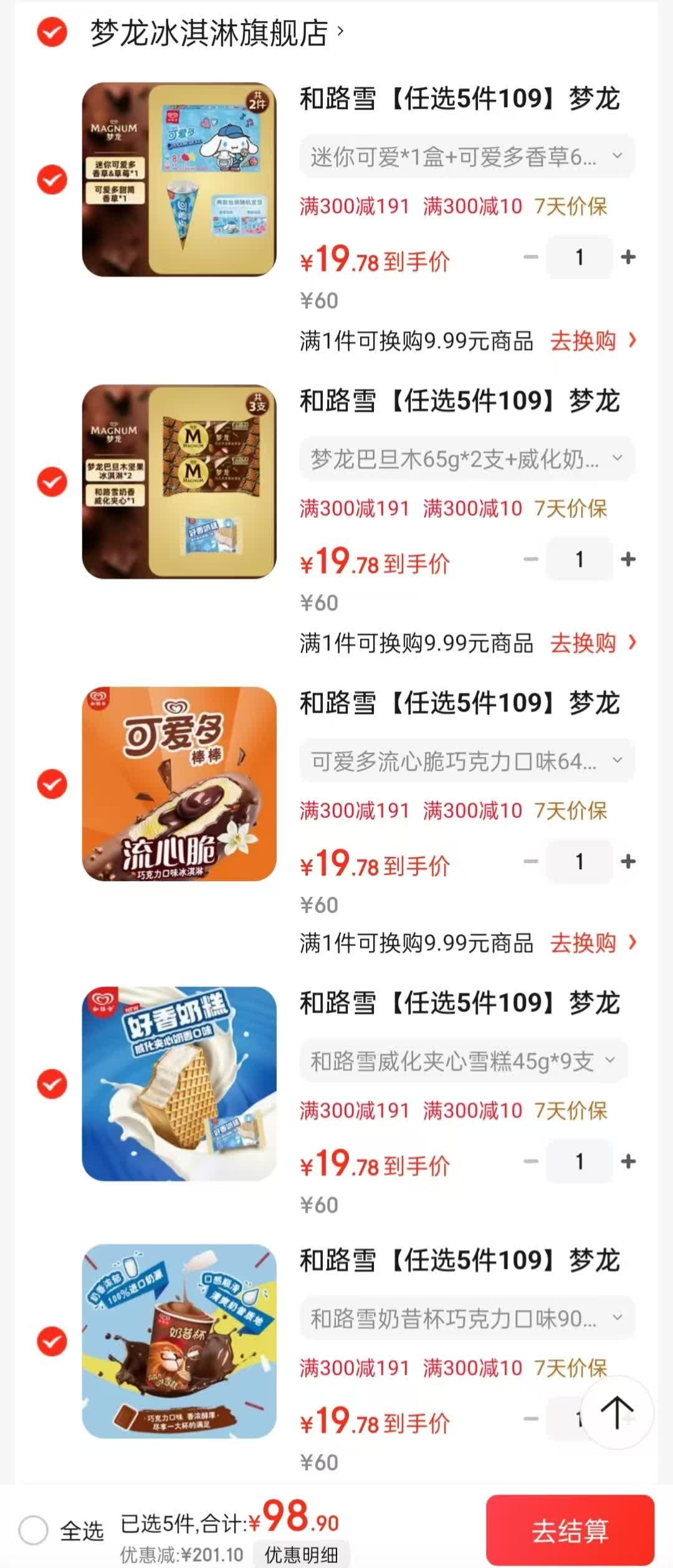Increase quantity of 迷你可爱多 bundle

pos(628,257)
